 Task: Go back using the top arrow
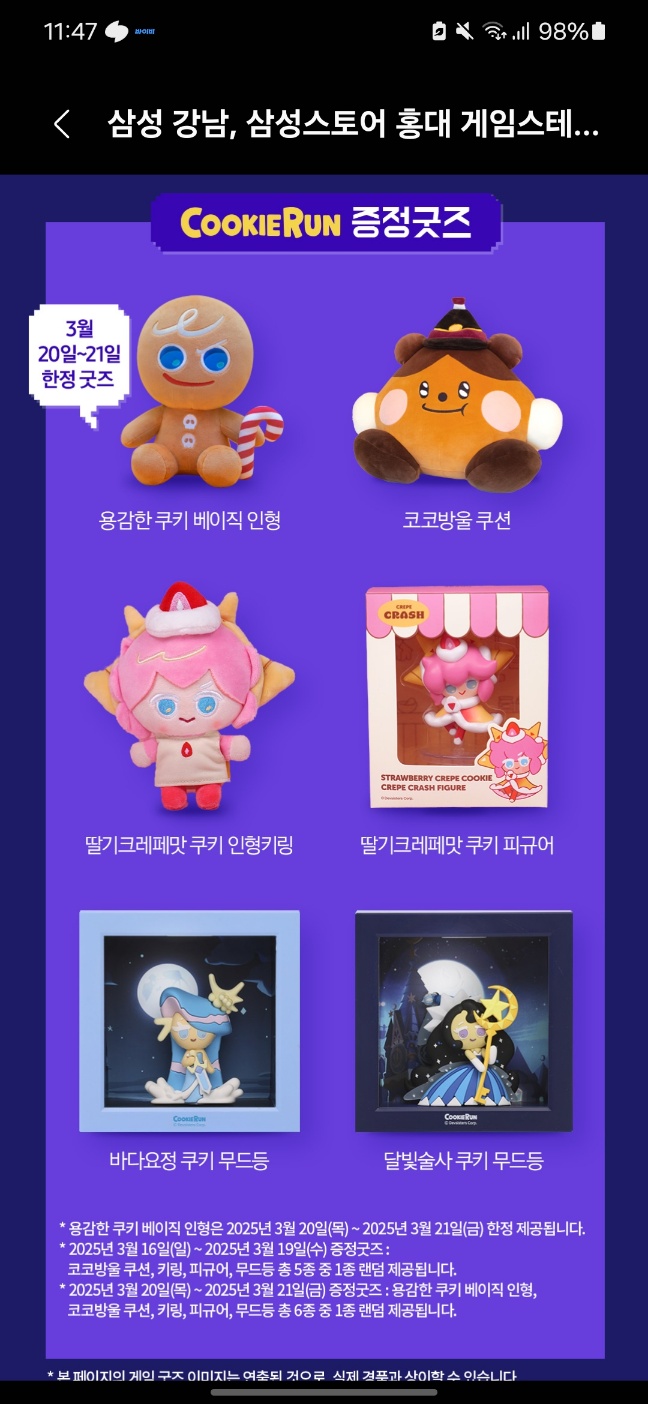click(62, 125)
